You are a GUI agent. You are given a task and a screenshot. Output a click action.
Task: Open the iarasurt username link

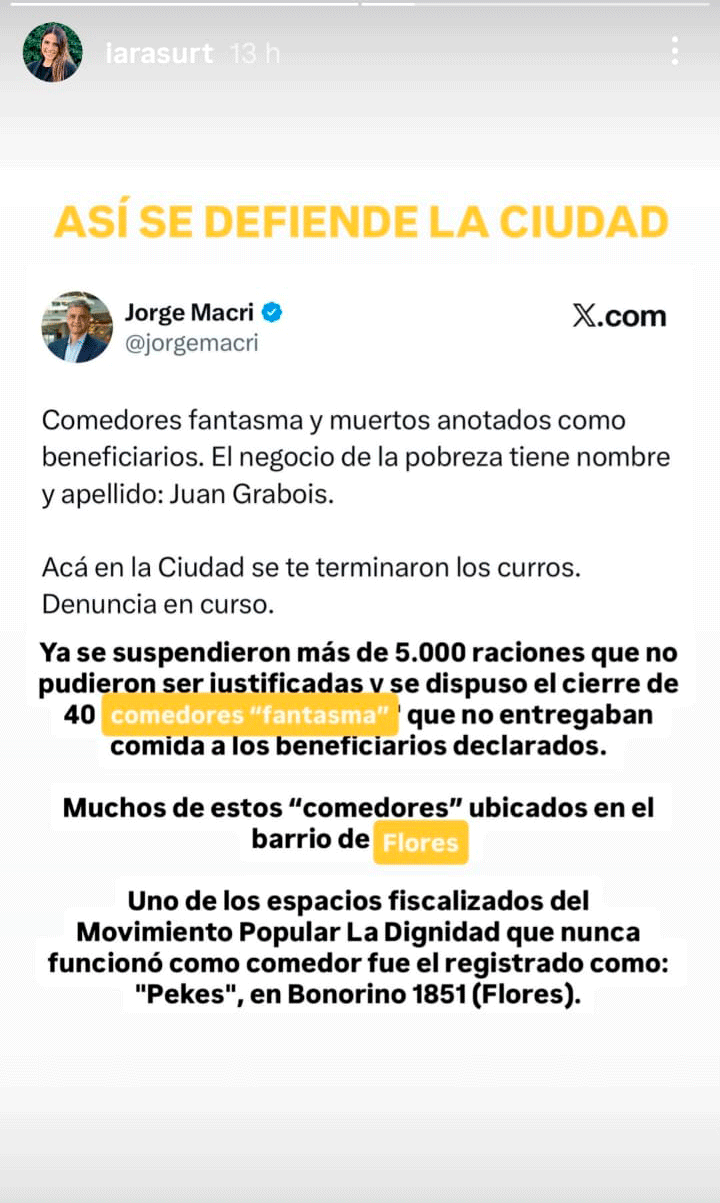click(159, 53)
